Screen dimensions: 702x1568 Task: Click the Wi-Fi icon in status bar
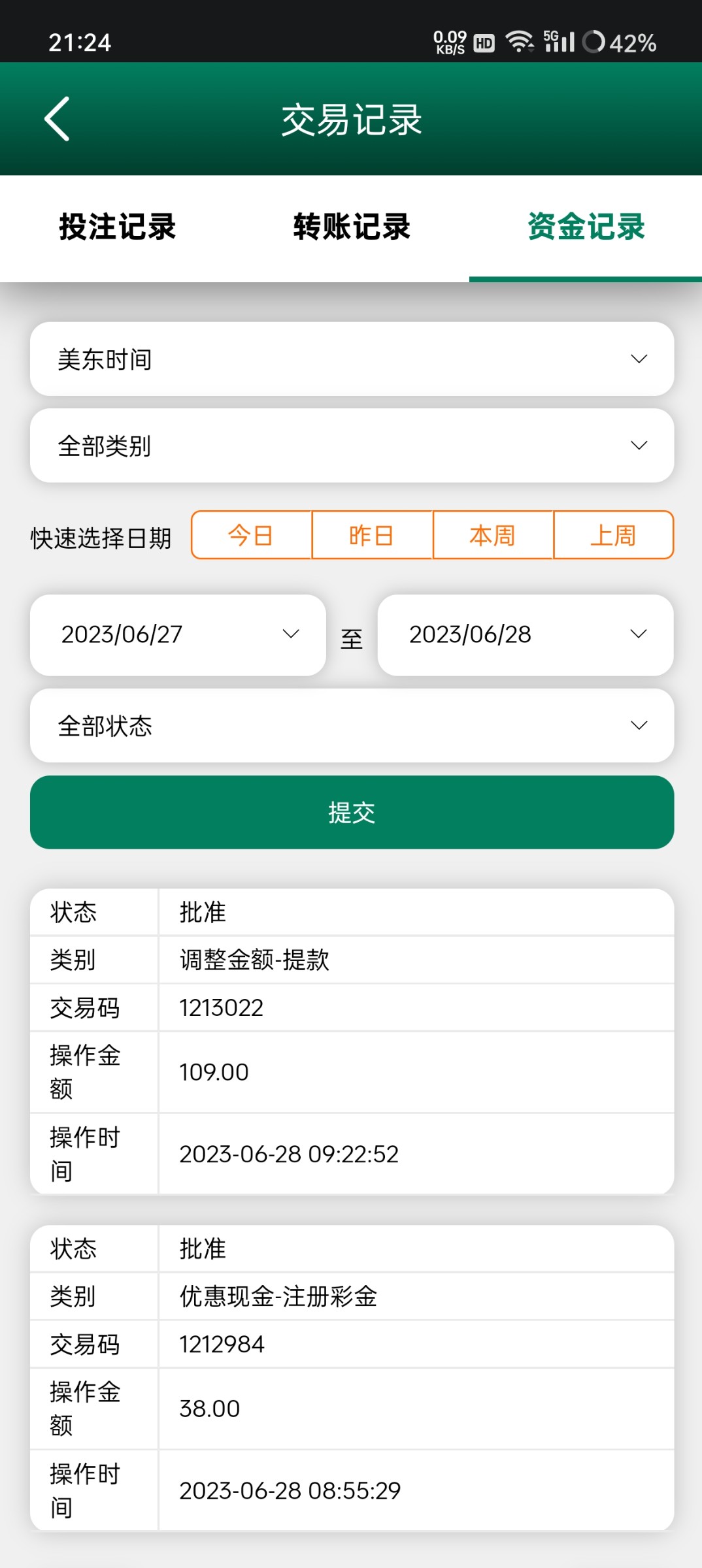pyautogui.click(x=520, y=41)
